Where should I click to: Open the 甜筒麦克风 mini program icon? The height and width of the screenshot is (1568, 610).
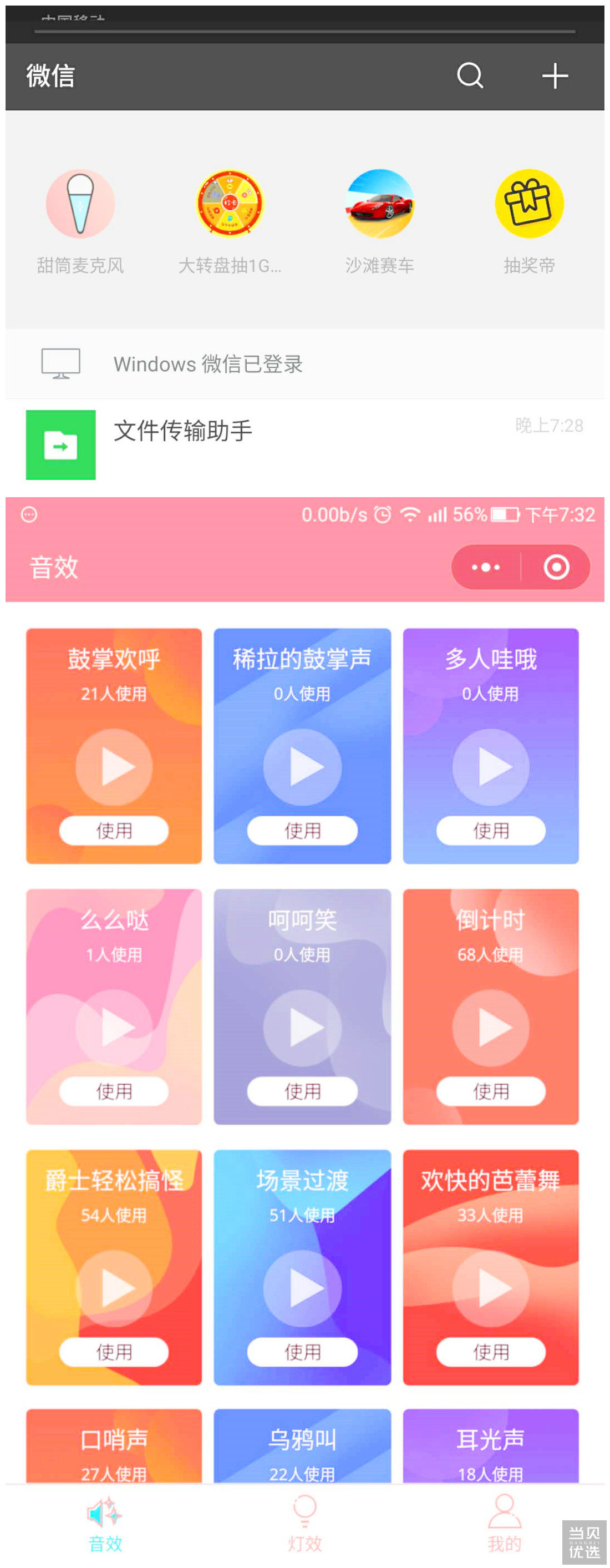pyautogui.click(x=80, y=204)
